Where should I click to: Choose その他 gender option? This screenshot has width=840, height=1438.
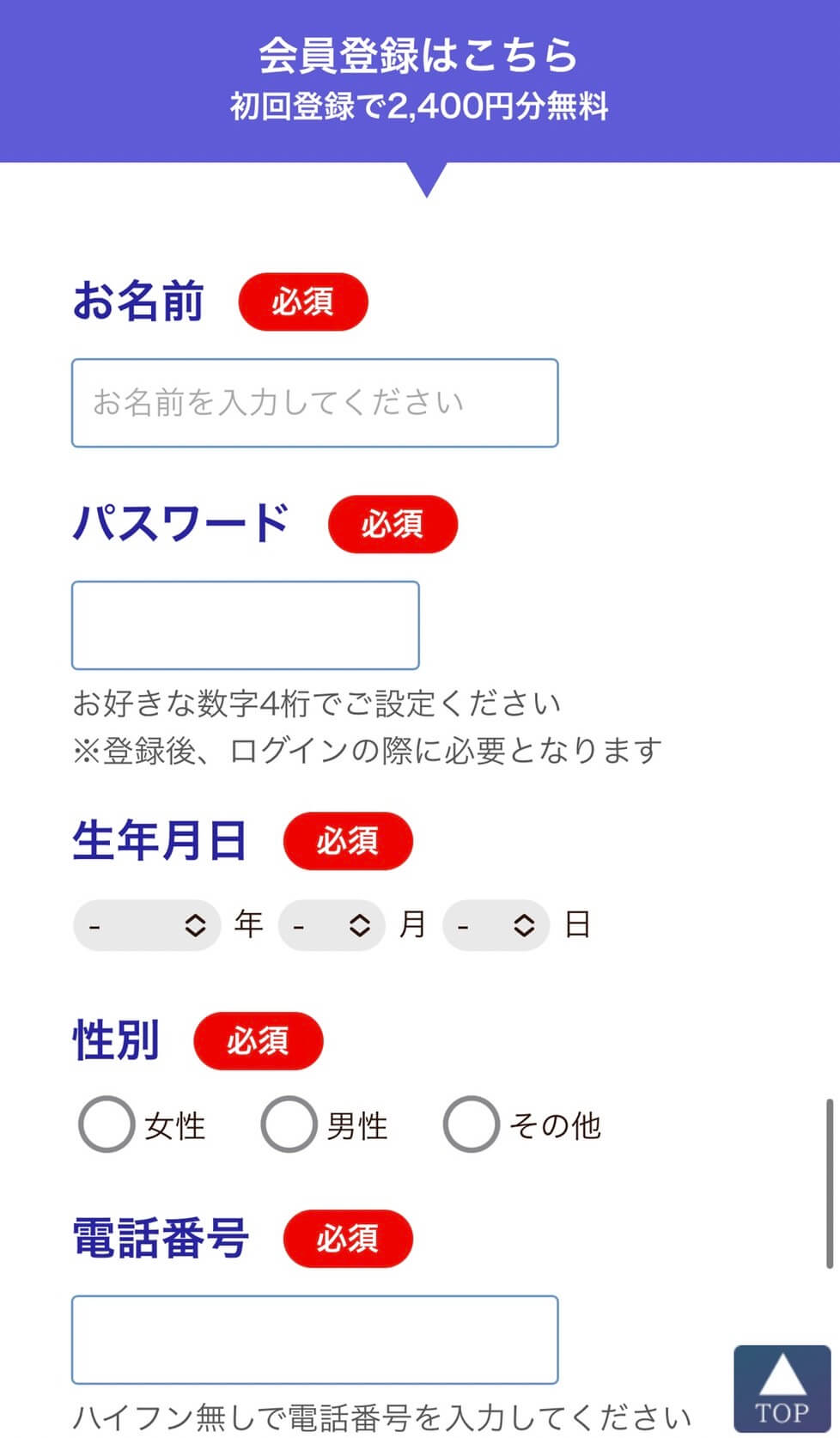[471, 1124]
